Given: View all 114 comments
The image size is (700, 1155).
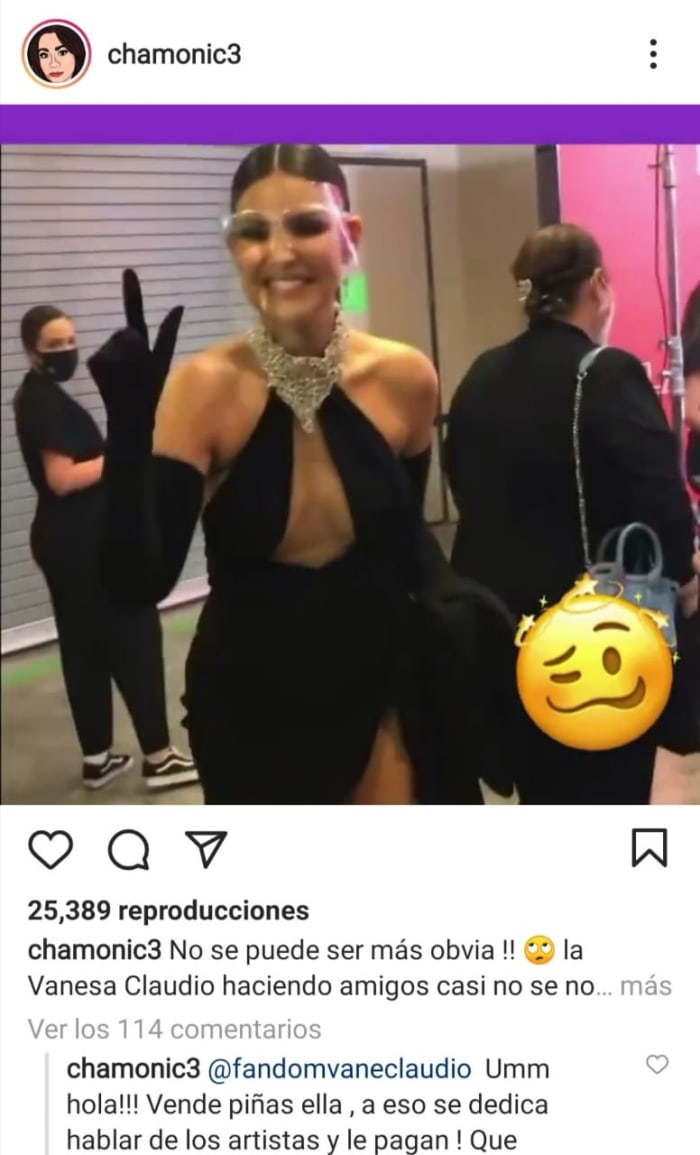Looking at the screenshot, I should (x=174, y=1028).
